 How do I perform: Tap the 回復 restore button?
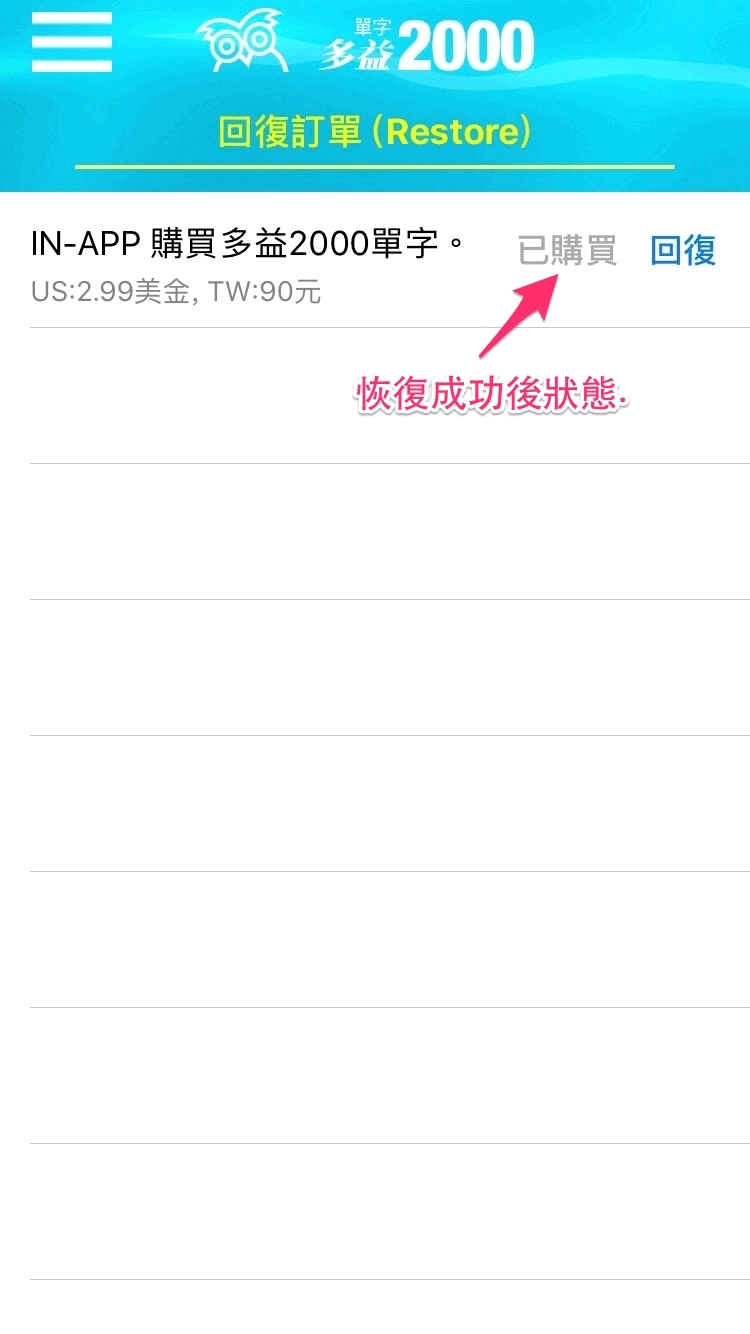tap(683, 250)
